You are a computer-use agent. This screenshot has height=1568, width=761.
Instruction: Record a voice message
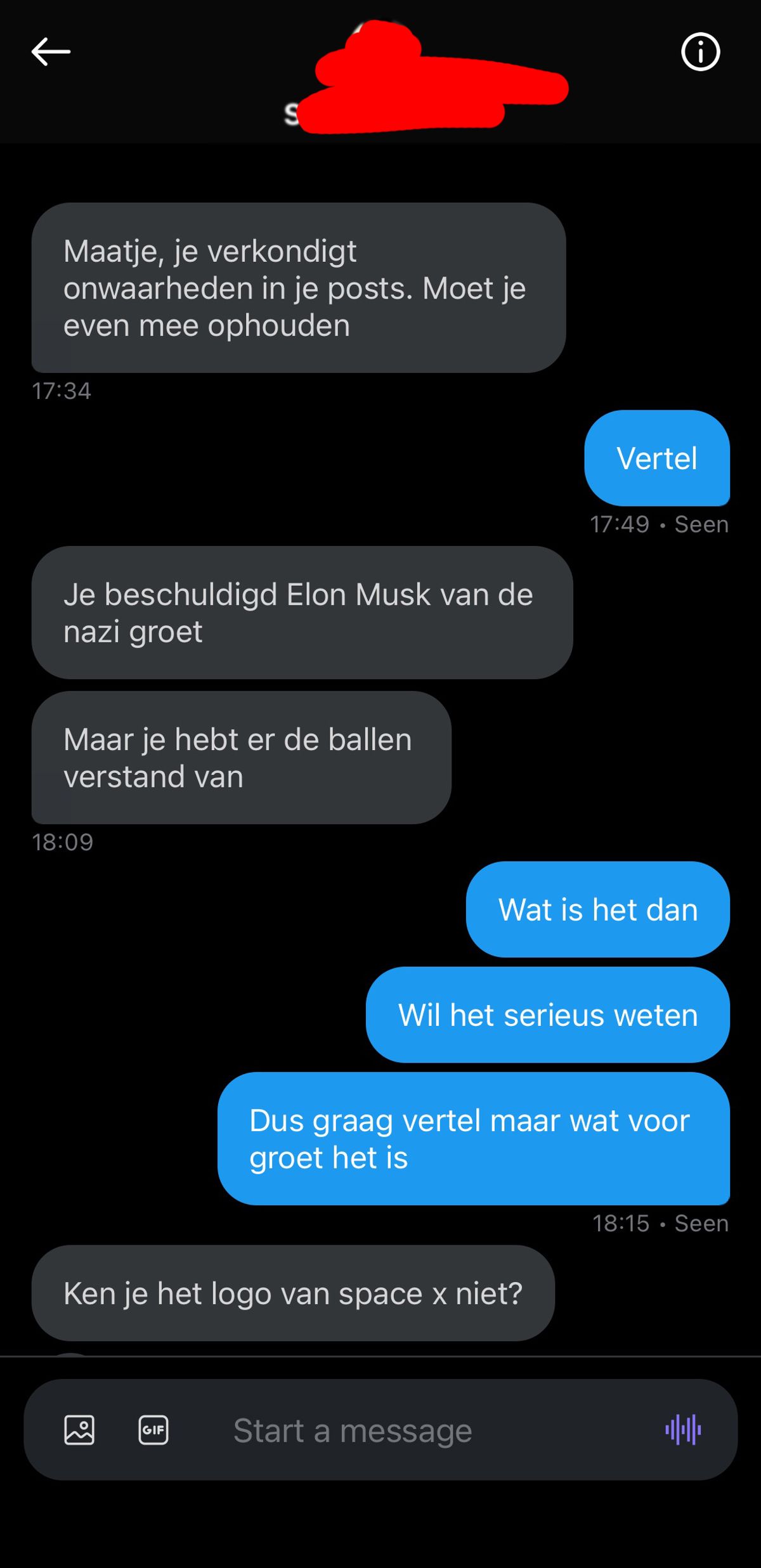[x=683, y=1430]
